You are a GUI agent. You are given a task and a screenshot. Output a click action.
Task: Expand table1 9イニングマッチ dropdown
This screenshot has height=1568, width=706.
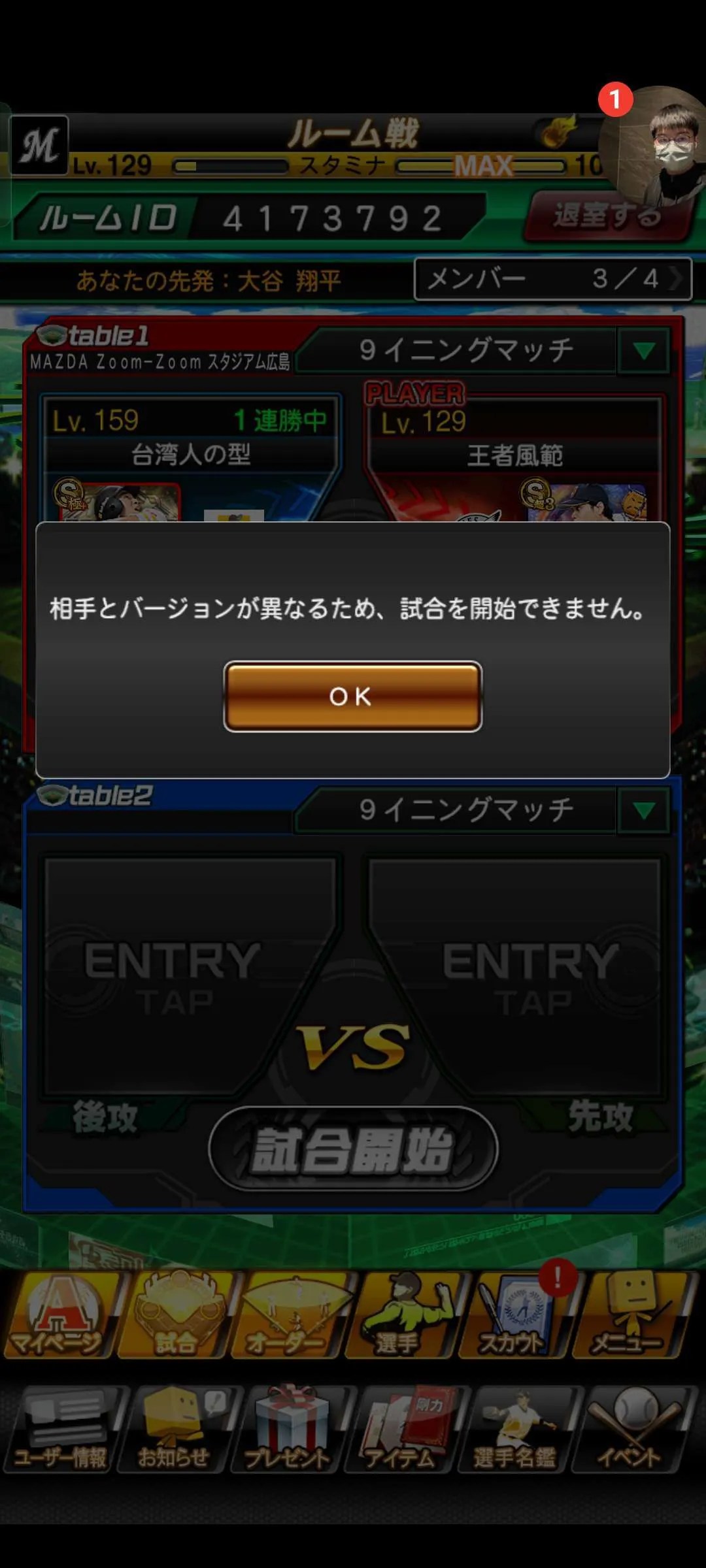pos(643,351)
